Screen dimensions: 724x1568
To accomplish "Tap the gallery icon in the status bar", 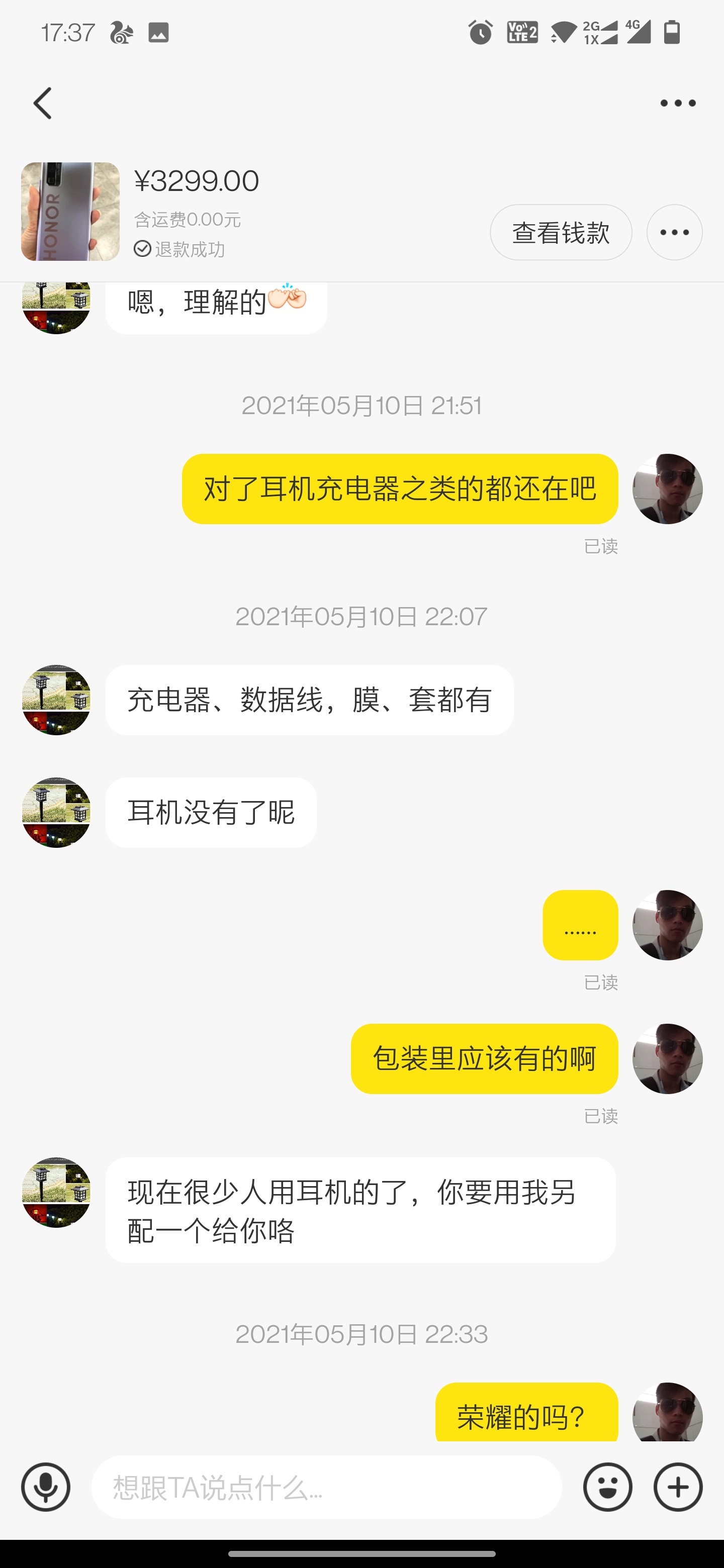I will click(x=159, y=34).
